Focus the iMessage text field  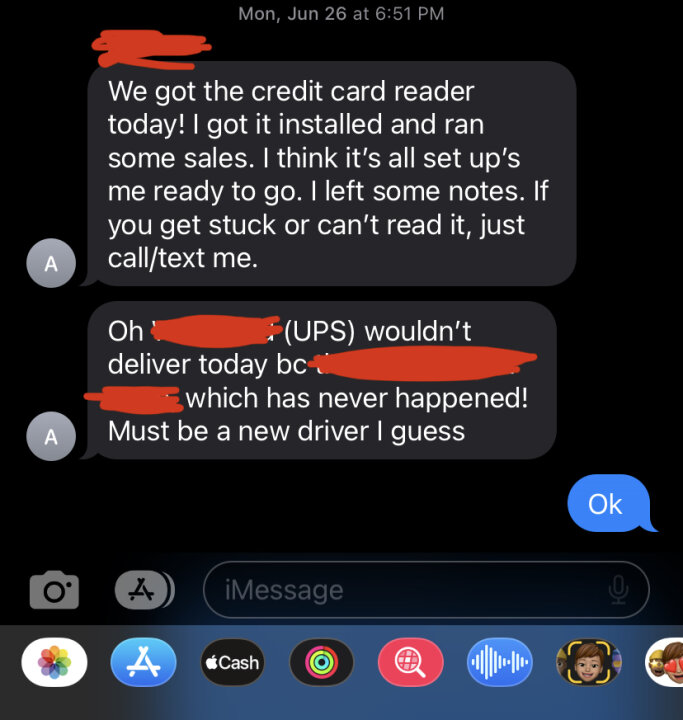click(400, 590)
